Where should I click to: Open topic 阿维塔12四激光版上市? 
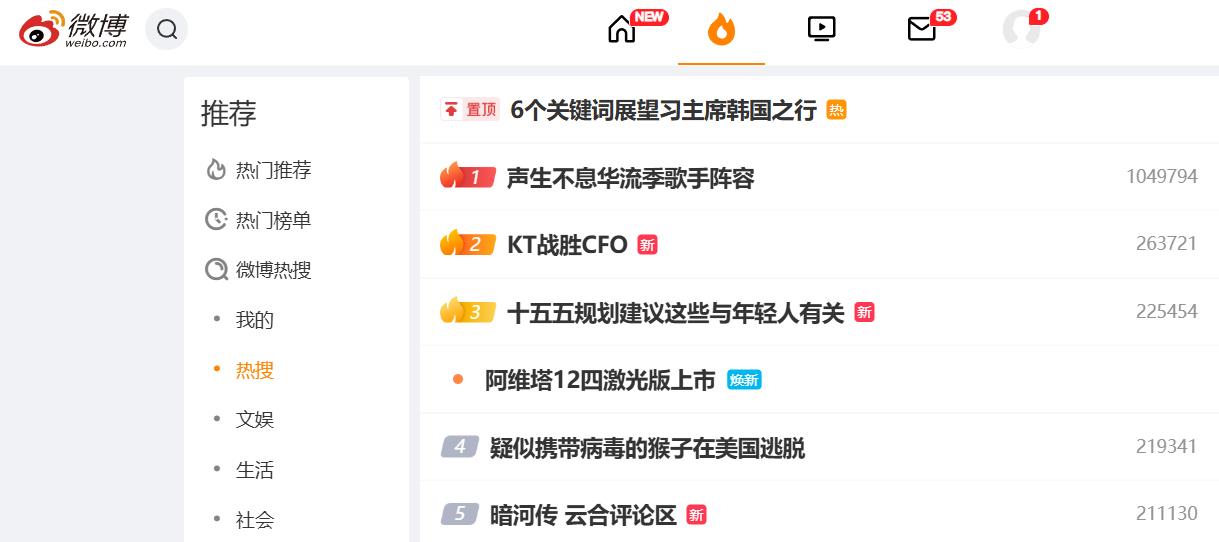coord(600,380)
